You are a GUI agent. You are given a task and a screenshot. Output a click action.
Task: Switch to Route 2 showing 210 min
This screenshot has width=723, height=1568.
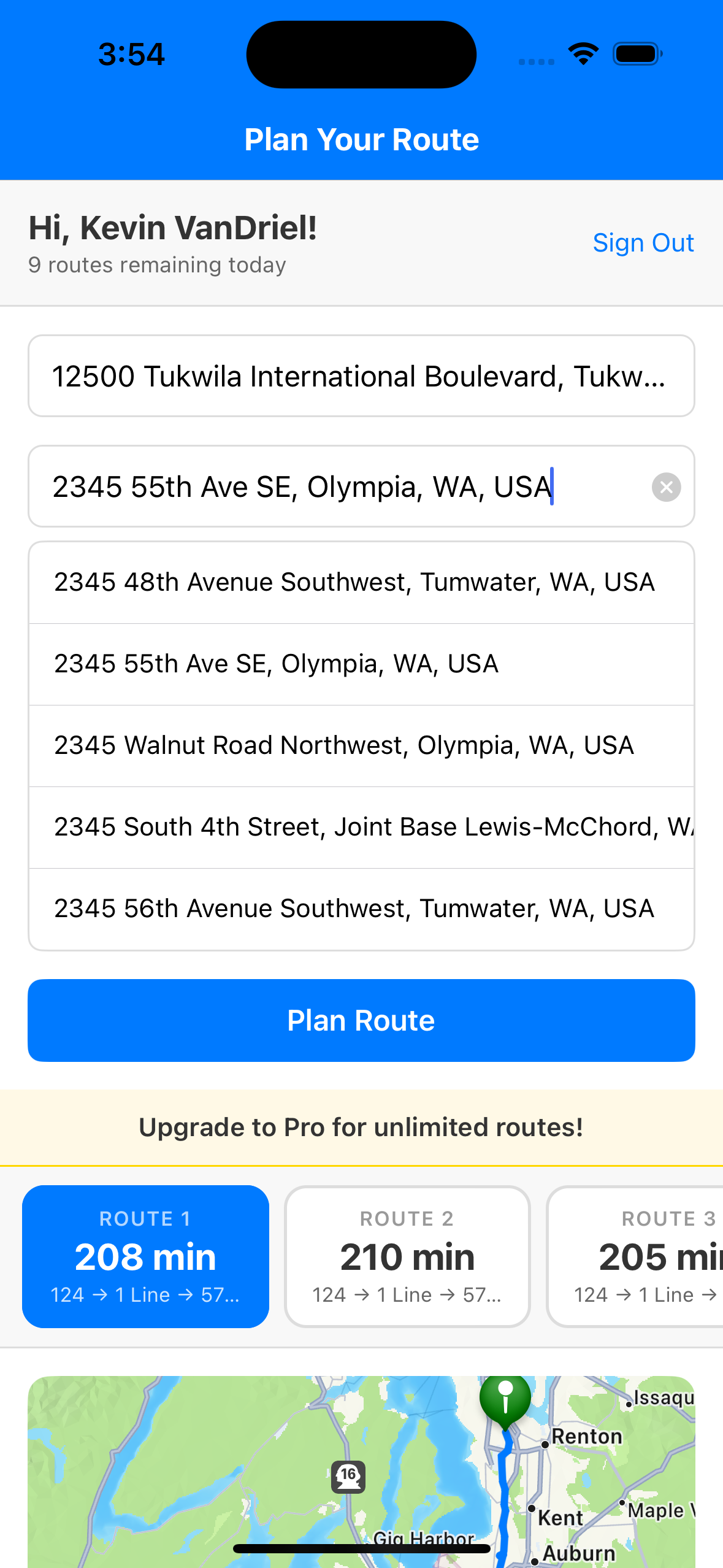tap(407, 1255)
